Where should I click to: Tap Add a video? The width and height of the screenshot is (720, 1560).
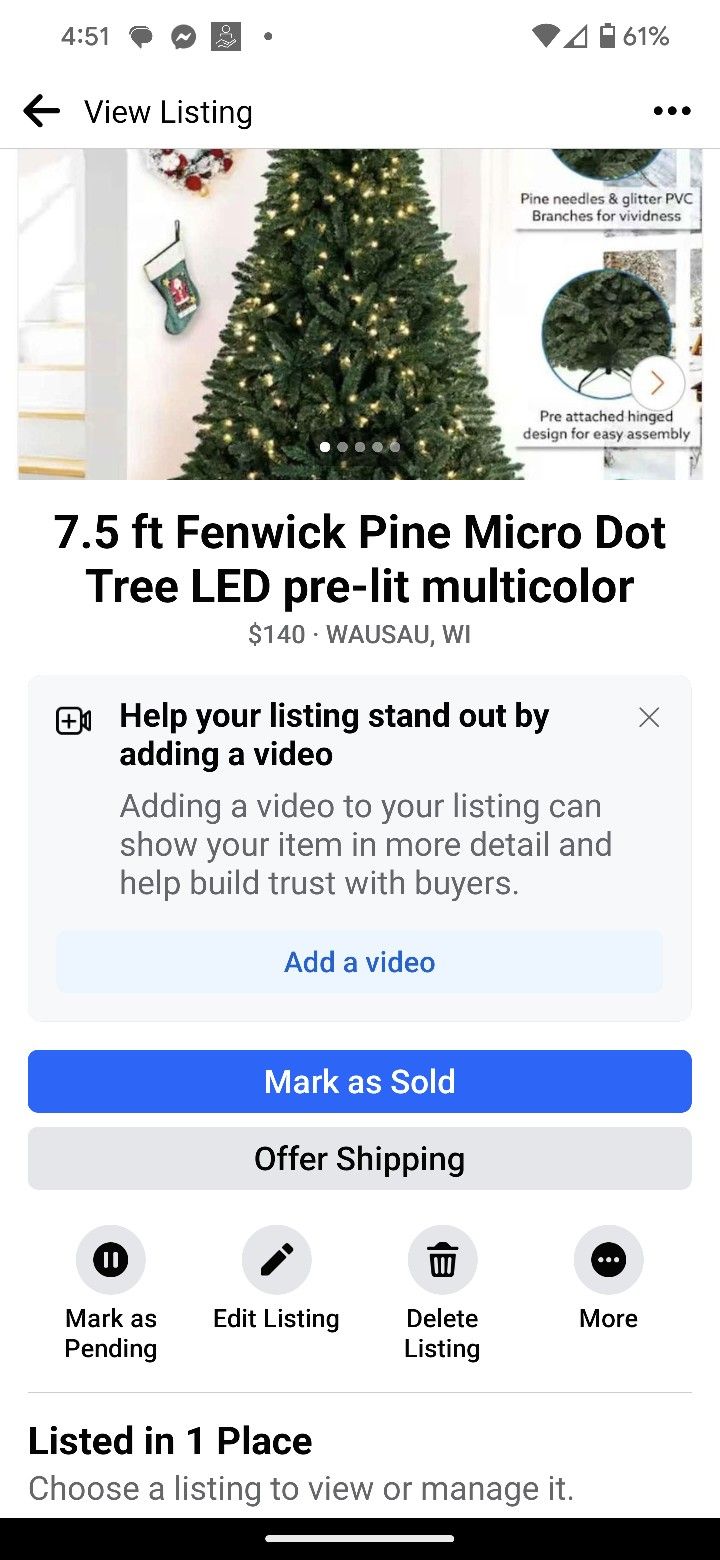(x=360, y=962)
